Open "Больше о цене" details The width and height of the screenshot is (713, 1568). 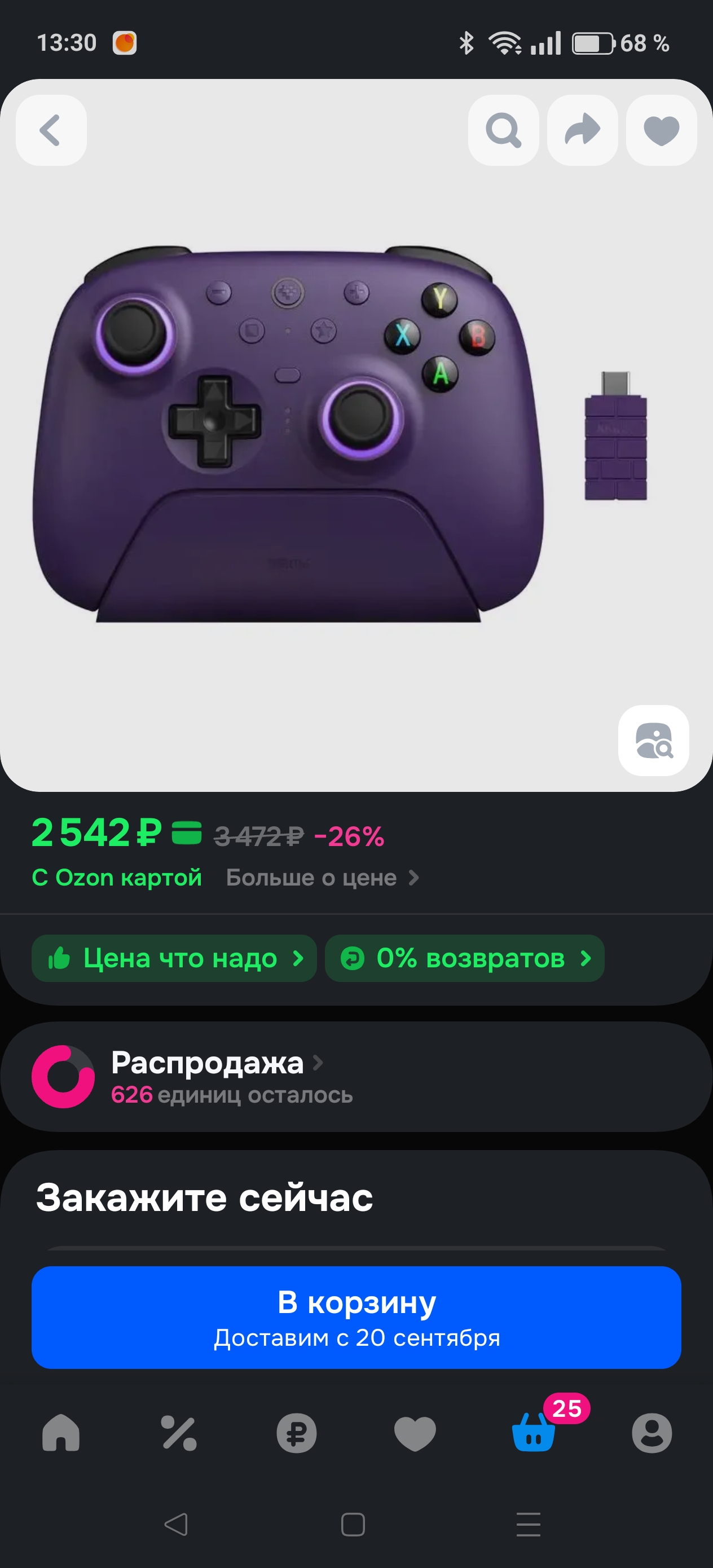click(322, 878)
